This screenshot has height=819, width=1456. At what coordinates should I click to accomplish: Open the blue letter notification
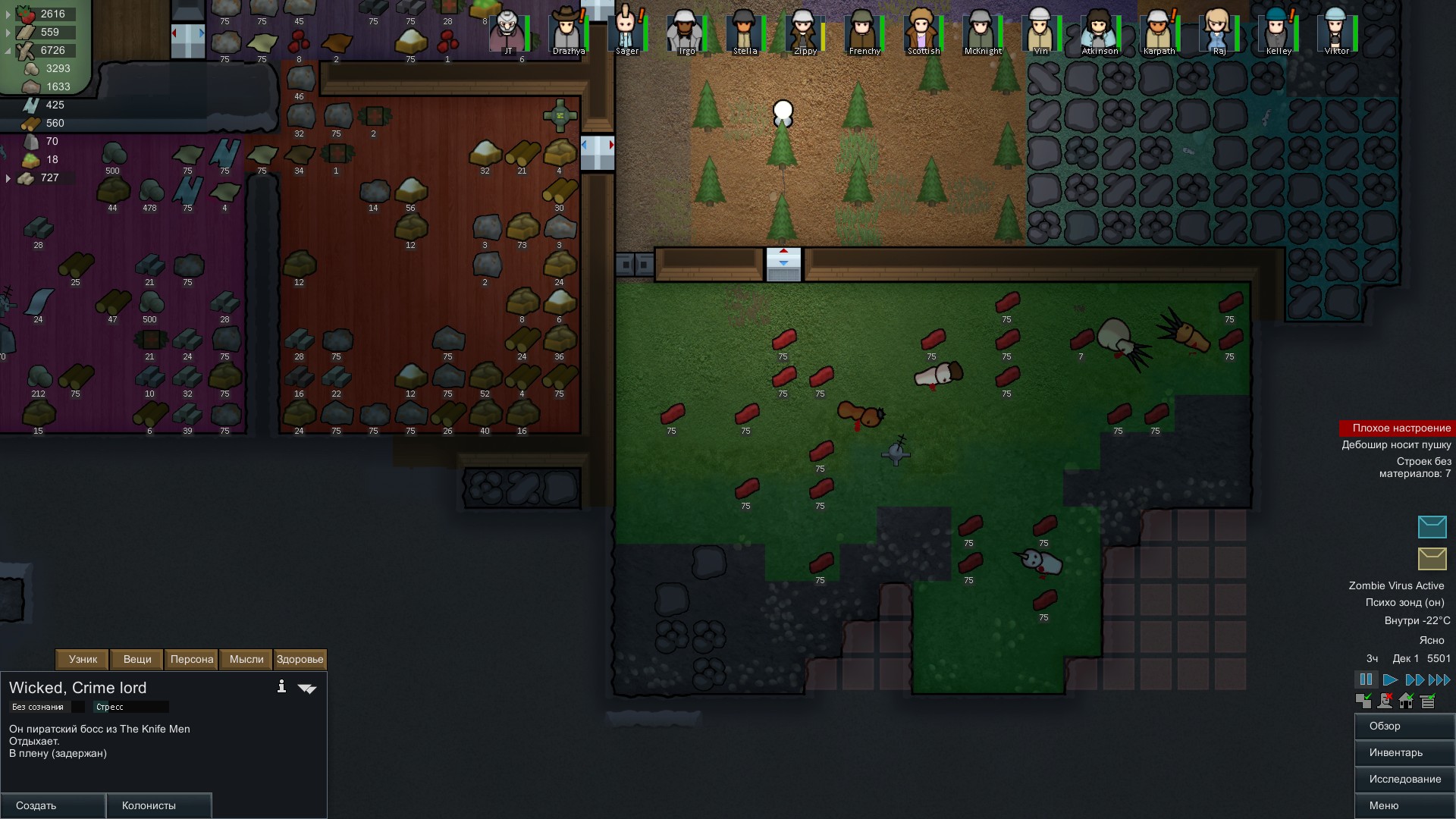[1432, 526]
